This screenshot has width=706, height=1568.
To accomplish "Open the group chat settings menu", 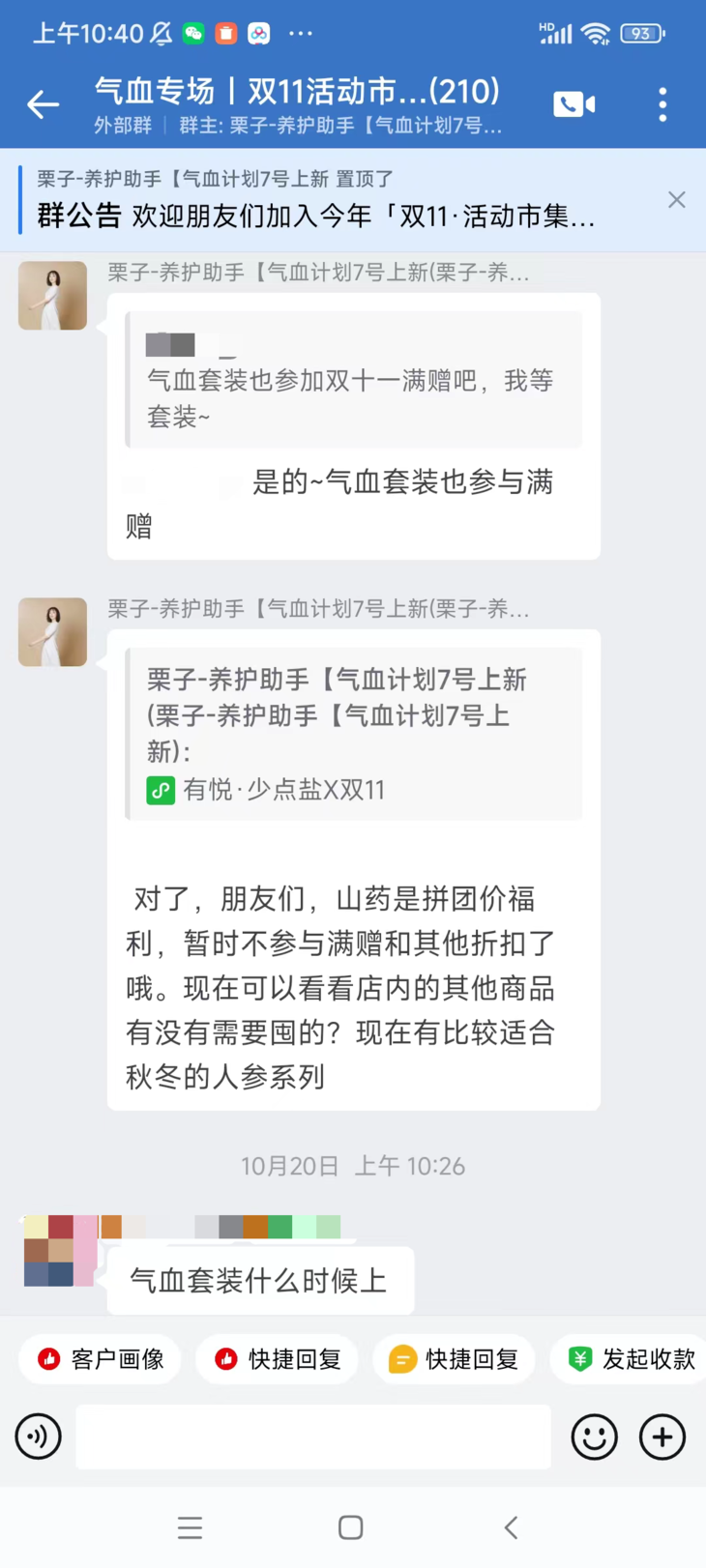I will (662, 103).
